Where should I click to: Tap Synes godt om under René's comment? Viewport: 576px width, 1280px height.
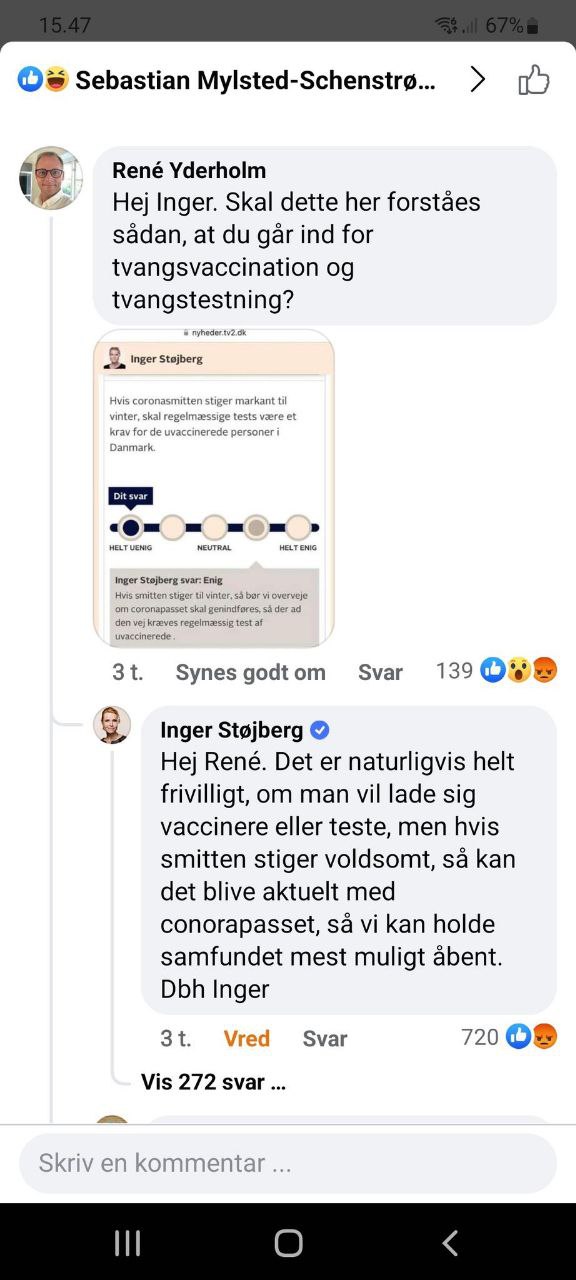click(250, 673)
